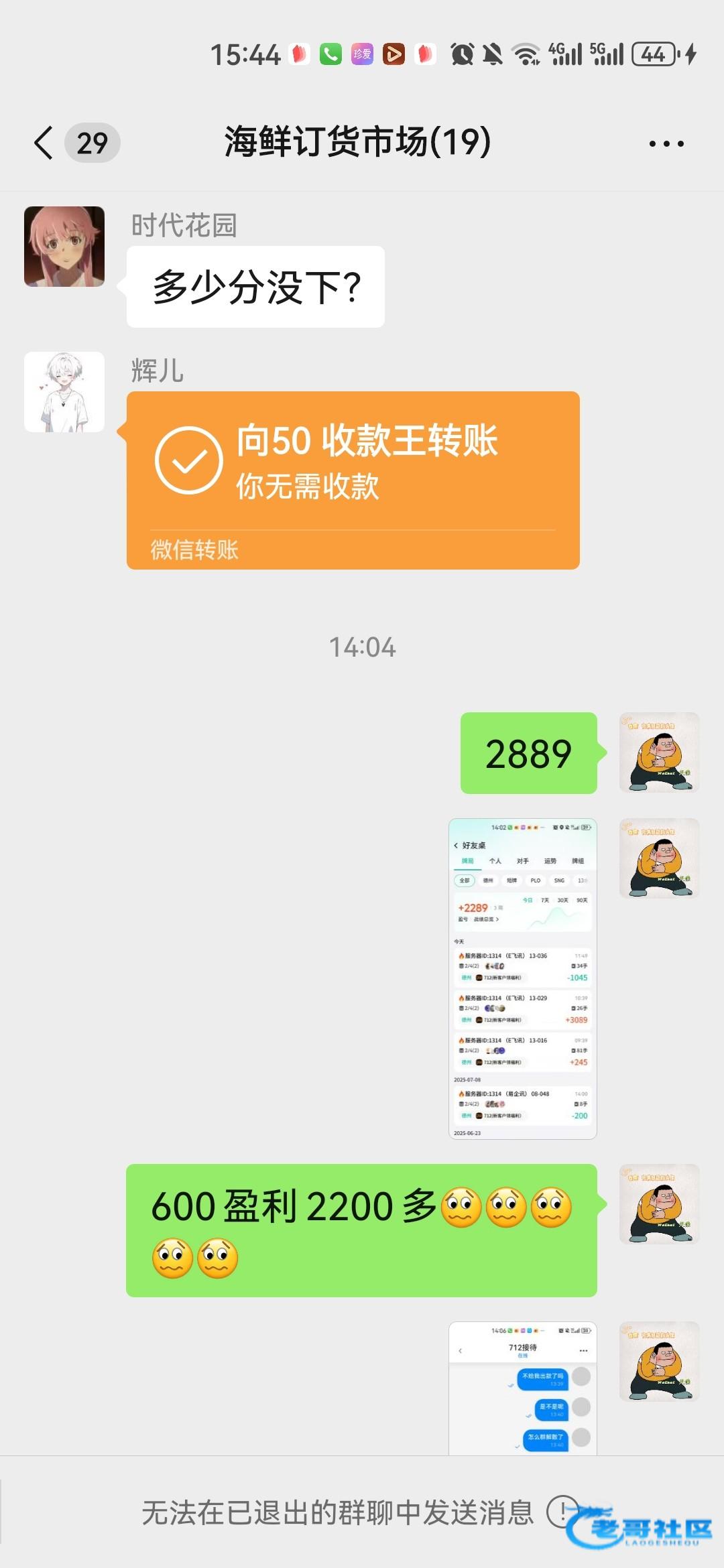Open my avatar next to the 2889 message

659,753
